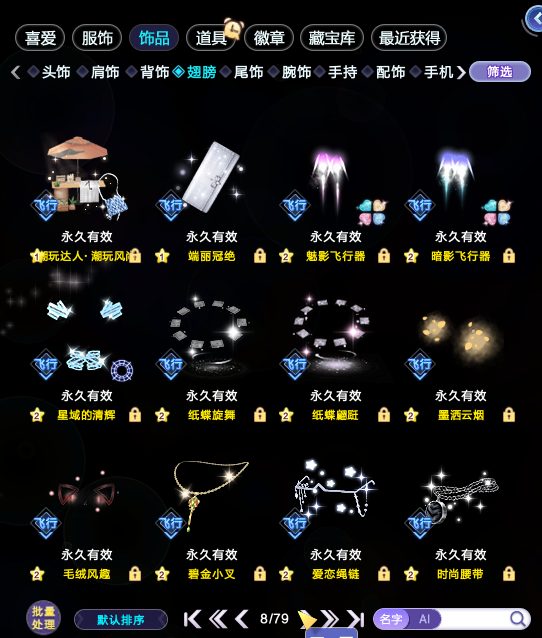
Task: Show the 最近获得 items
Action: coord(409,38)
